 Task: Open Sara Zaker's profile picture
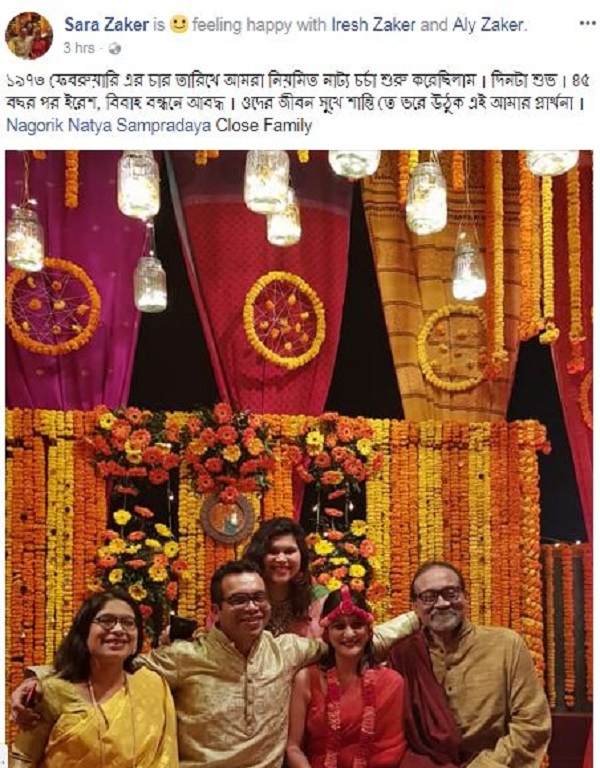pos(28,35)
